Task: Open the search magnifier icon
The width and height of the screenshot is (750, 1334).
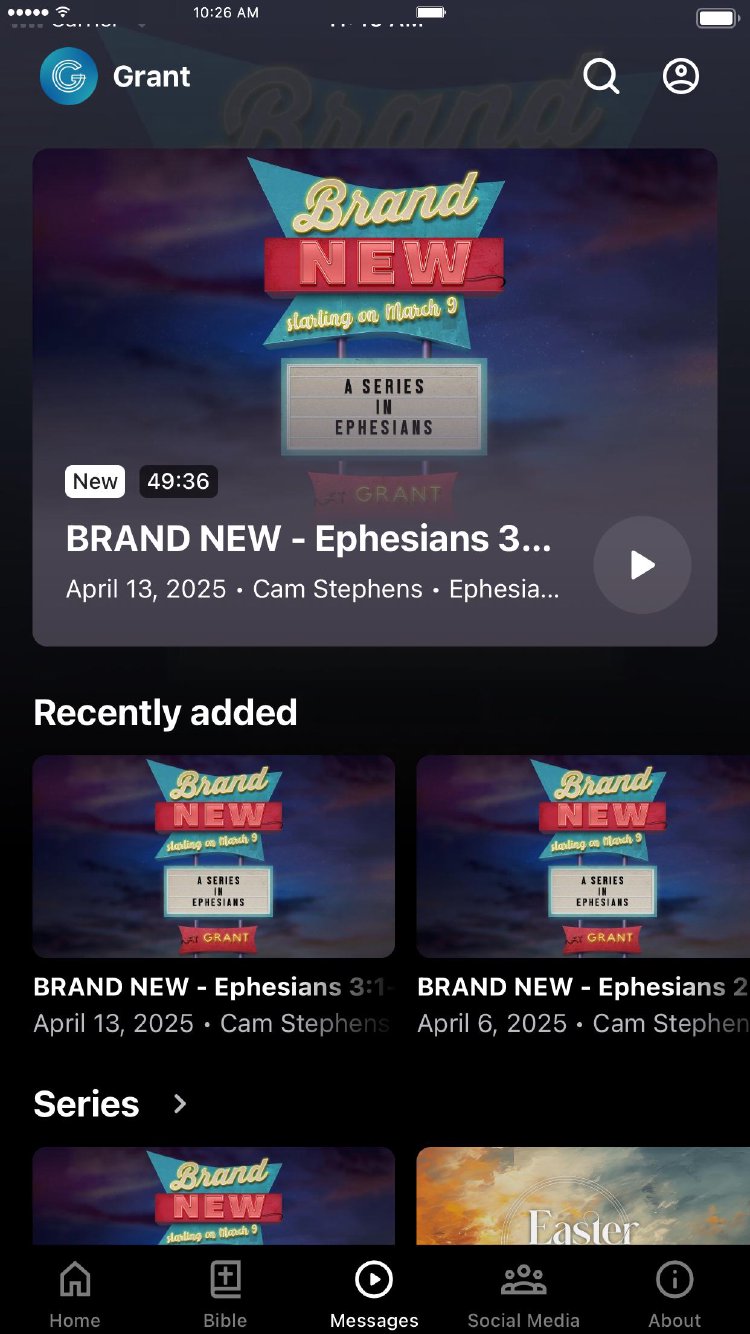Action: [601, 76]
